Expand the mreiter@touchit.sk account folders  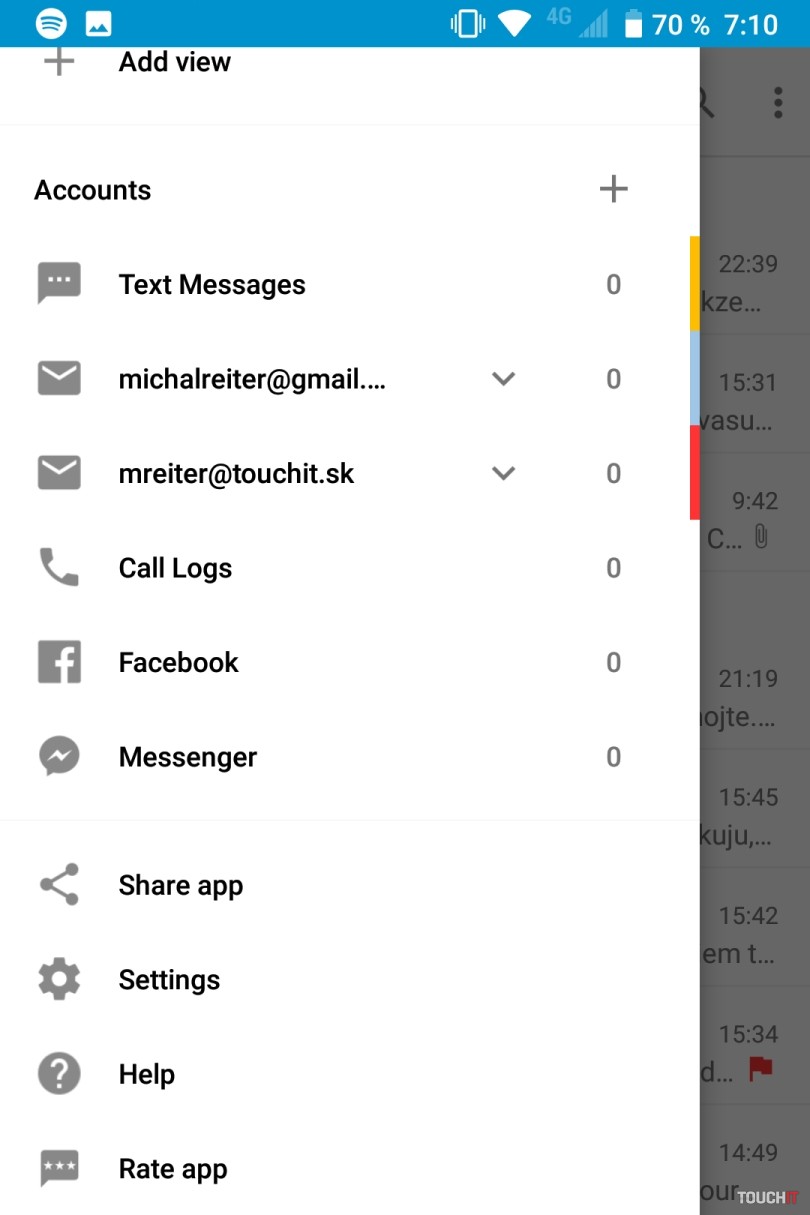pyautogui.click(x=504, y=474)
